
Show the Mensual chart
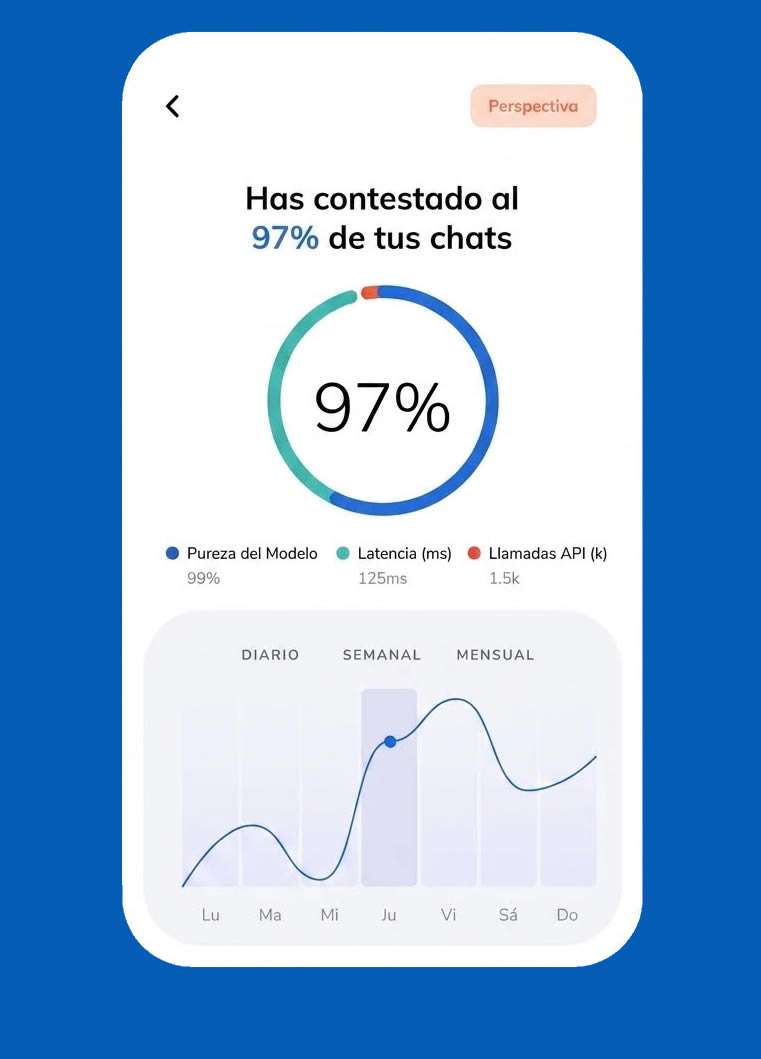(495, 654)
